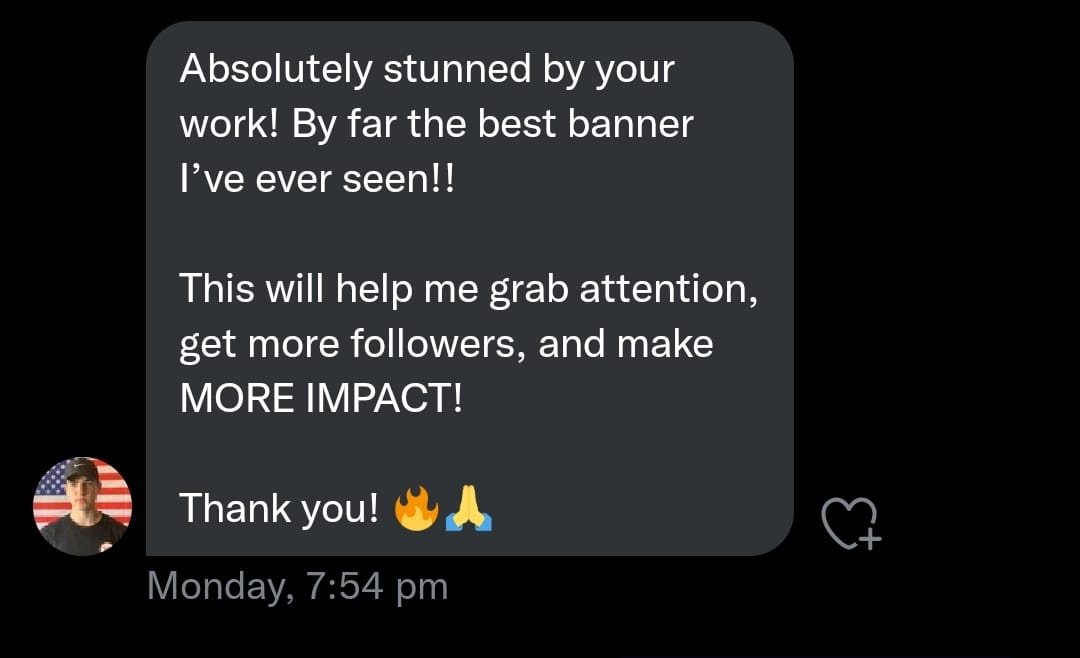
Task: Open the sender's profile picture
Action: 82,506
